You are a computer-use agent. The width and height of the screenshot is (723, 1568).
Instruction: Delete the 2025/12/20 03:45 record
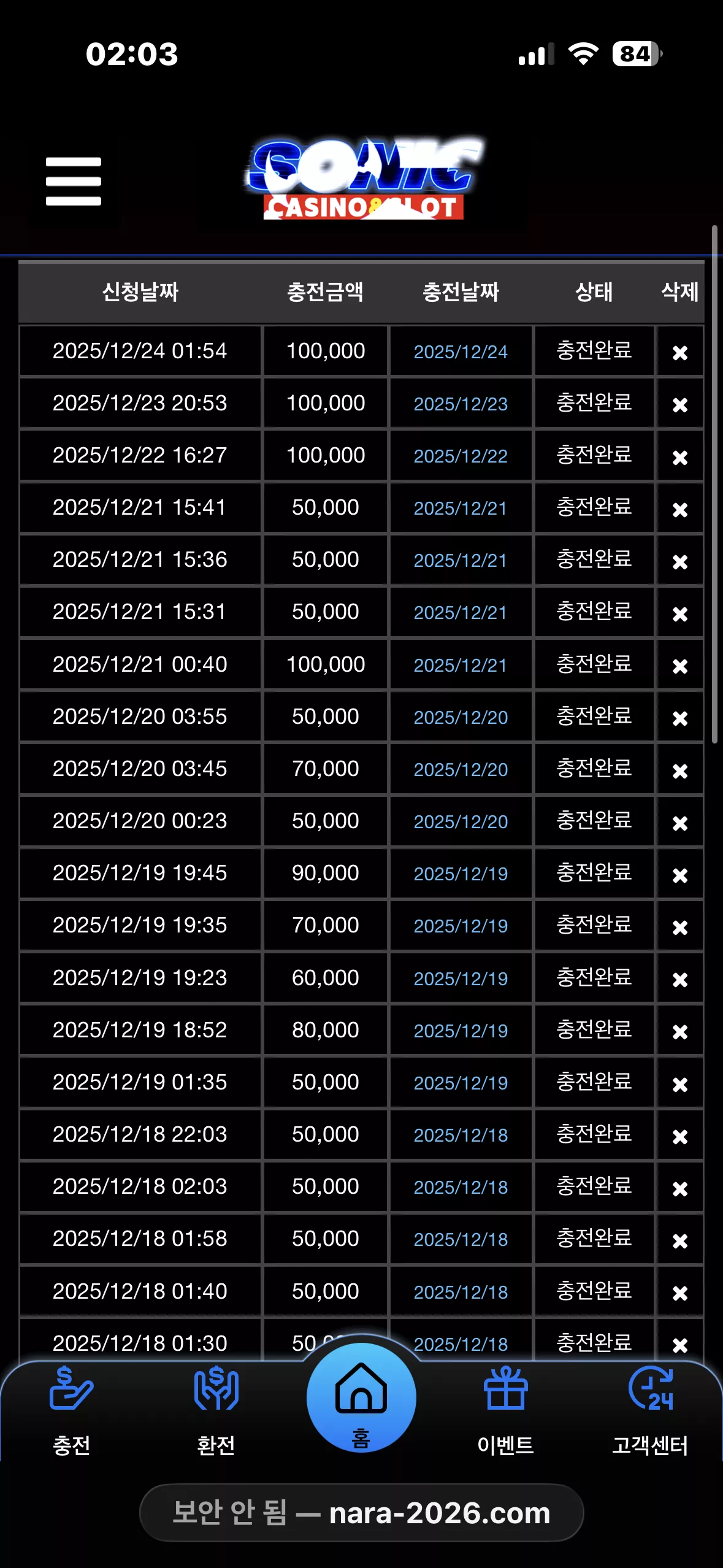(679, 771)
